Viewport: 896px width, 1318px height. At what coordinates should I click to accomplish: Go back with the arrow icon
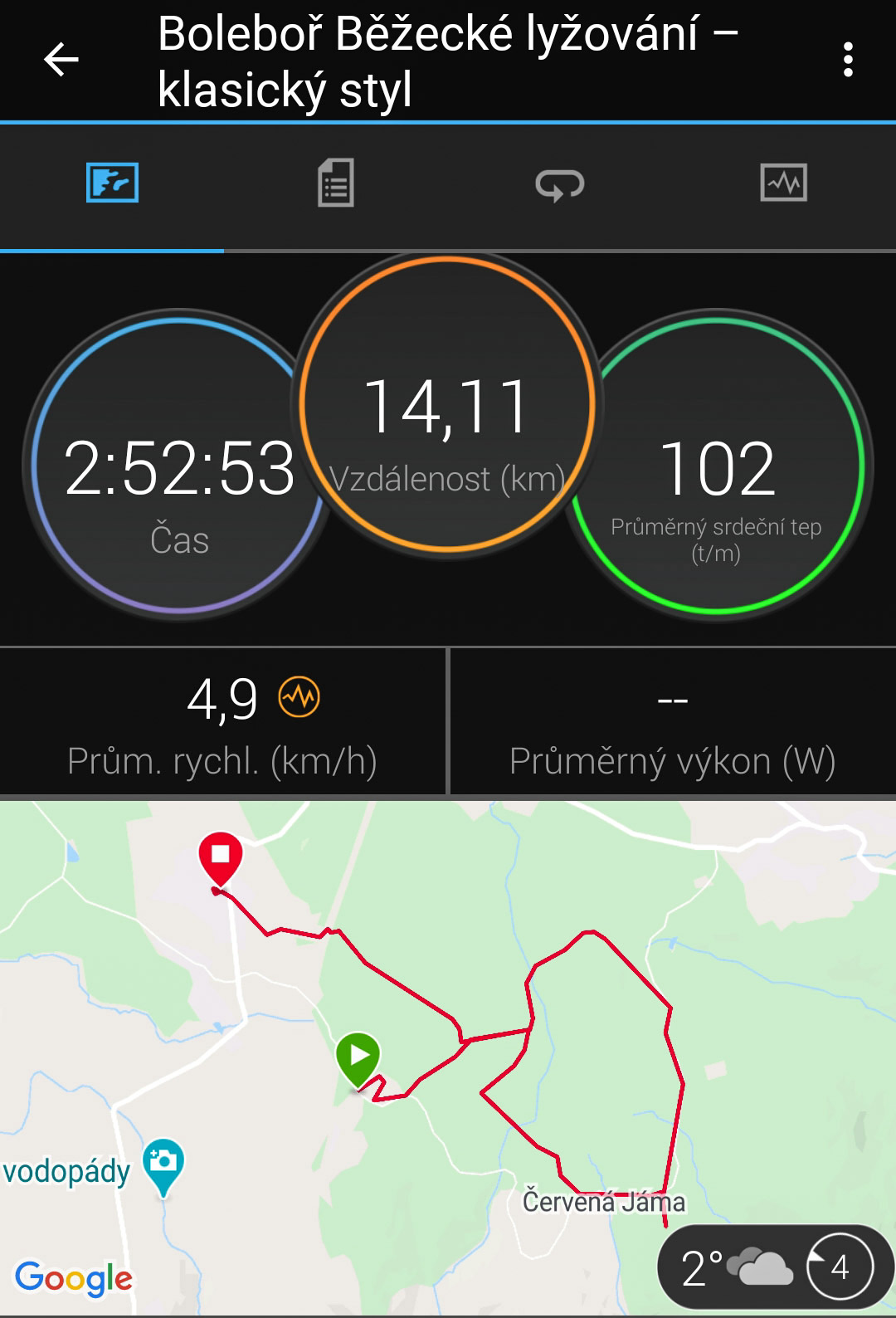pos(61,60)
